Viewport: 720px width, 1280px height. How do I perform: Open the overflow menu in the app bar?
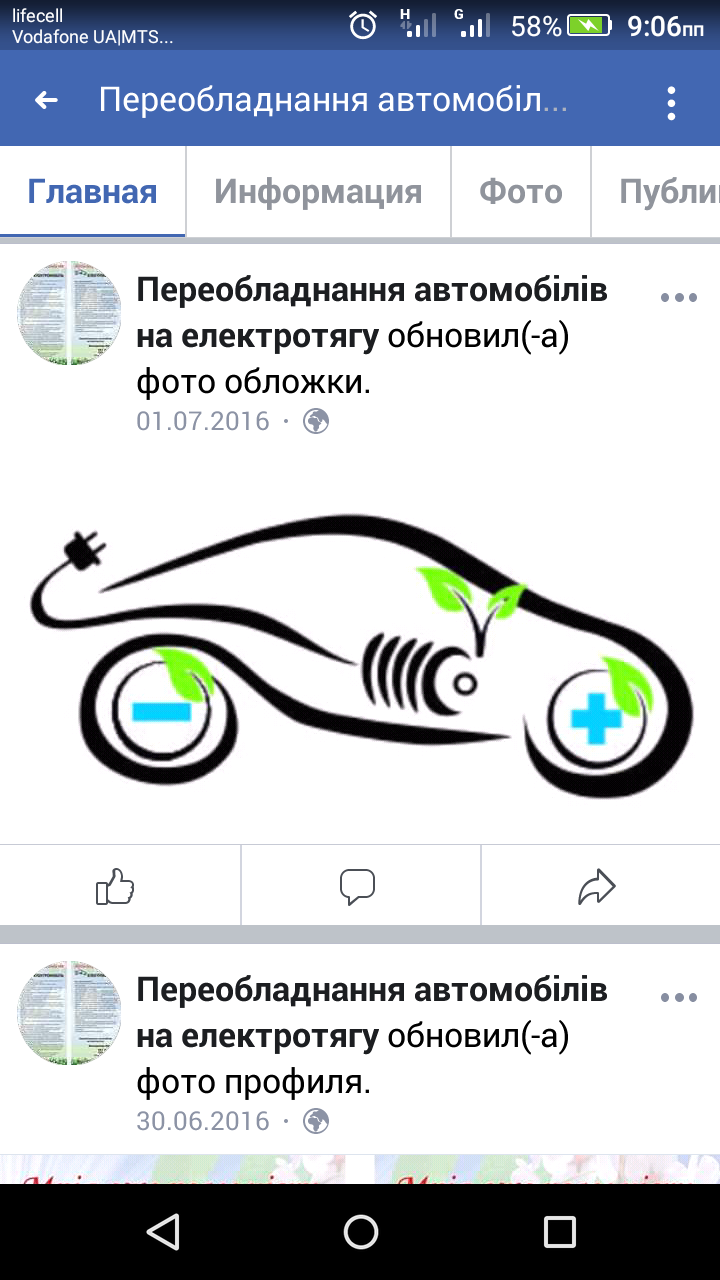[671, 102]
